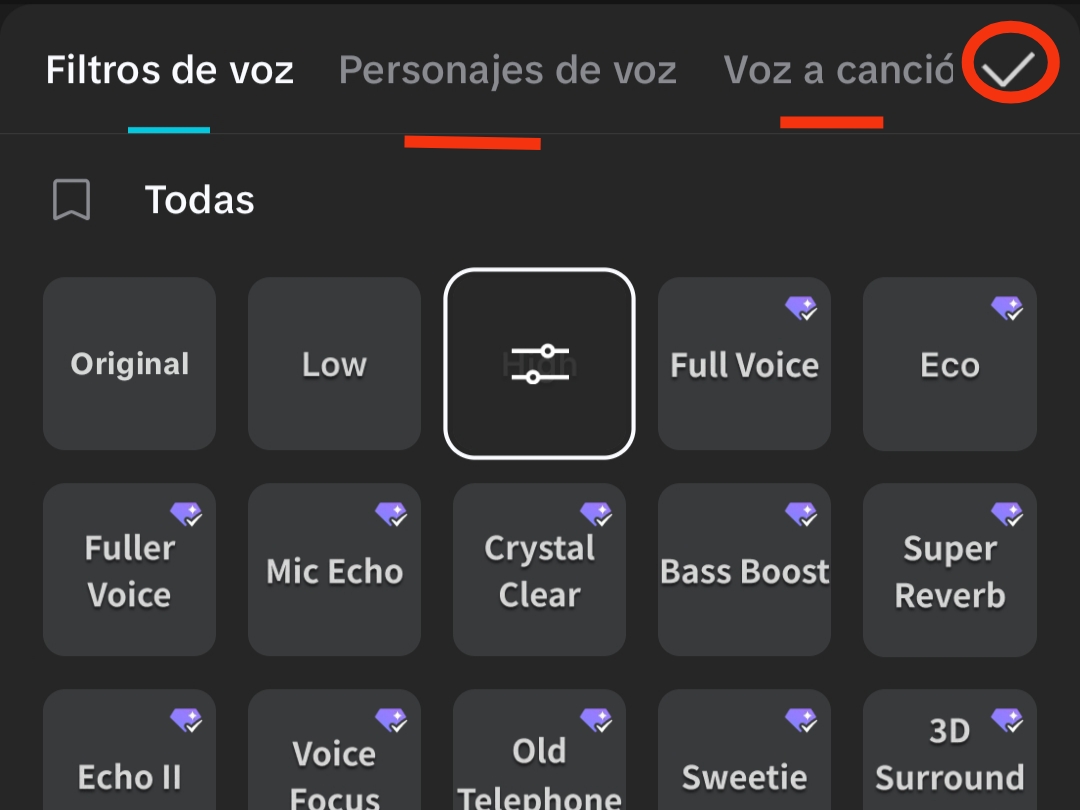Select the Super Reverb filter
Viewport: 1080px width, 810px height.
tap(949, 570)
